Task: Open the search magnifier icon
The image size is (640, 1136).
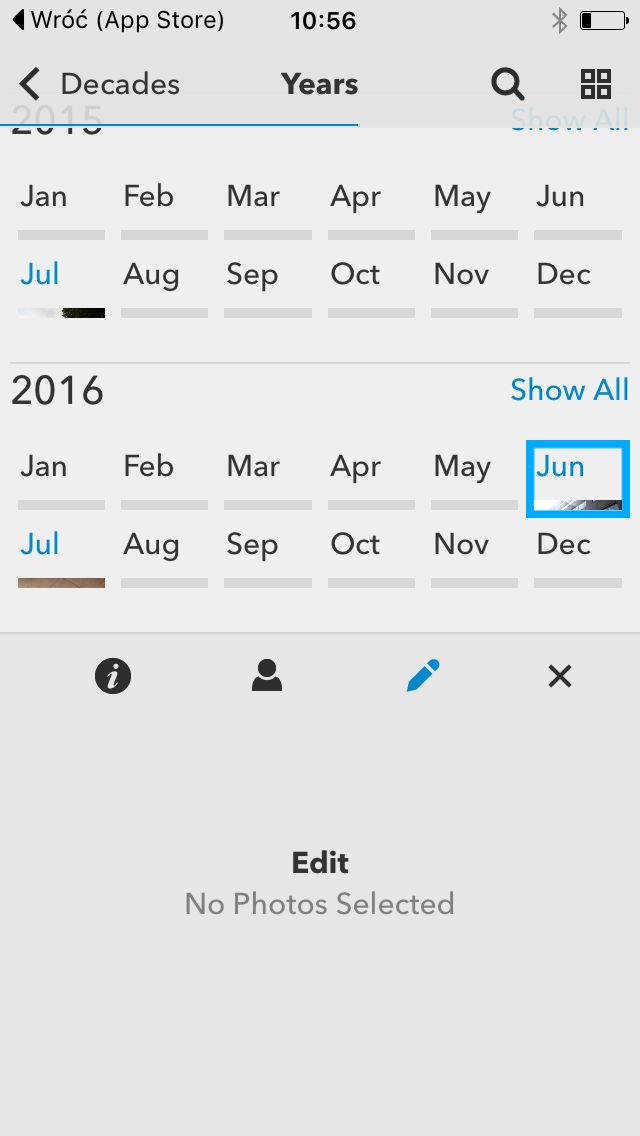Action: point(507,84)
